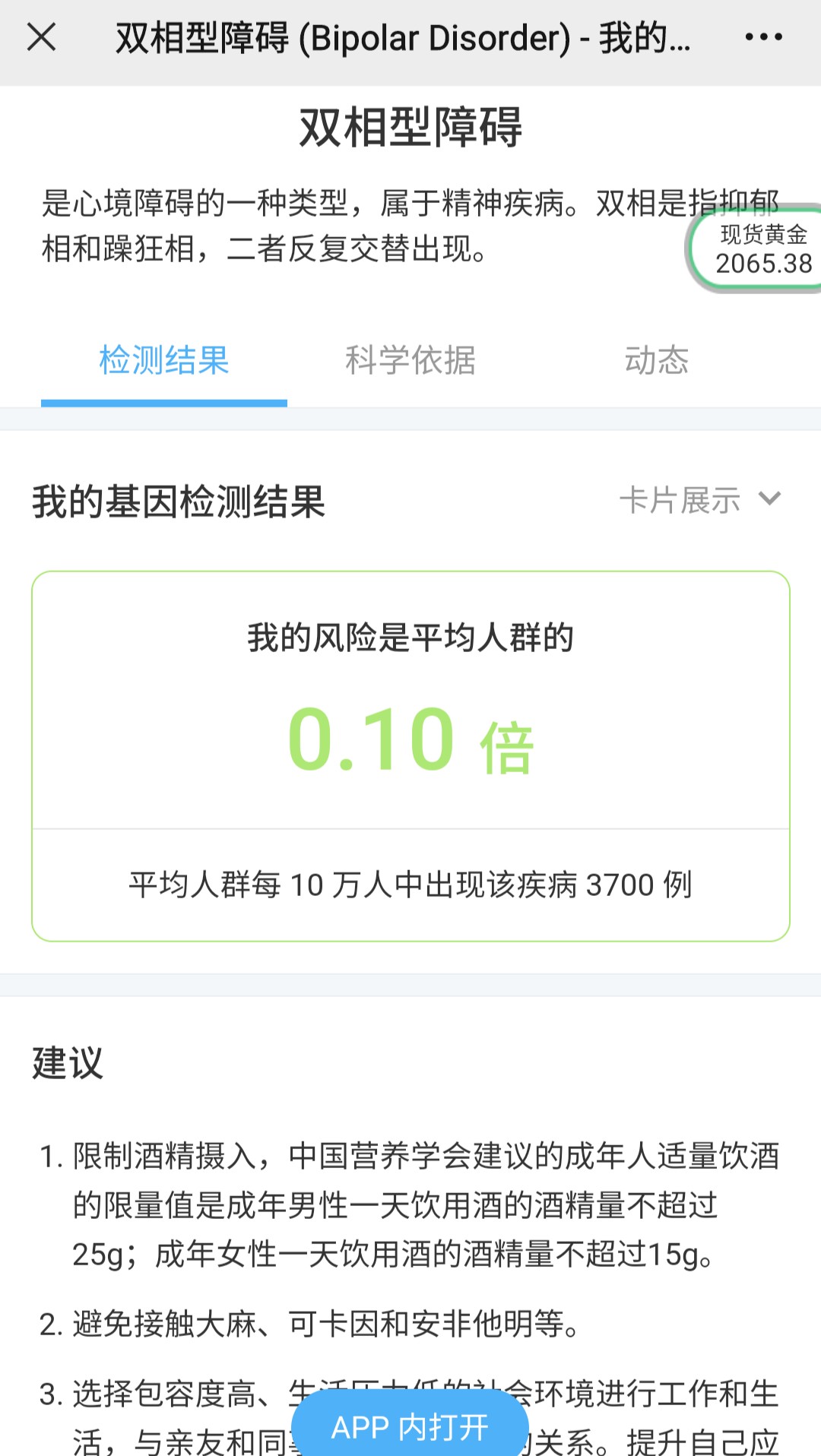The image size is (821, 1456).
Task: Switch to the 动态 tab
Action: [x=657, y=360]
